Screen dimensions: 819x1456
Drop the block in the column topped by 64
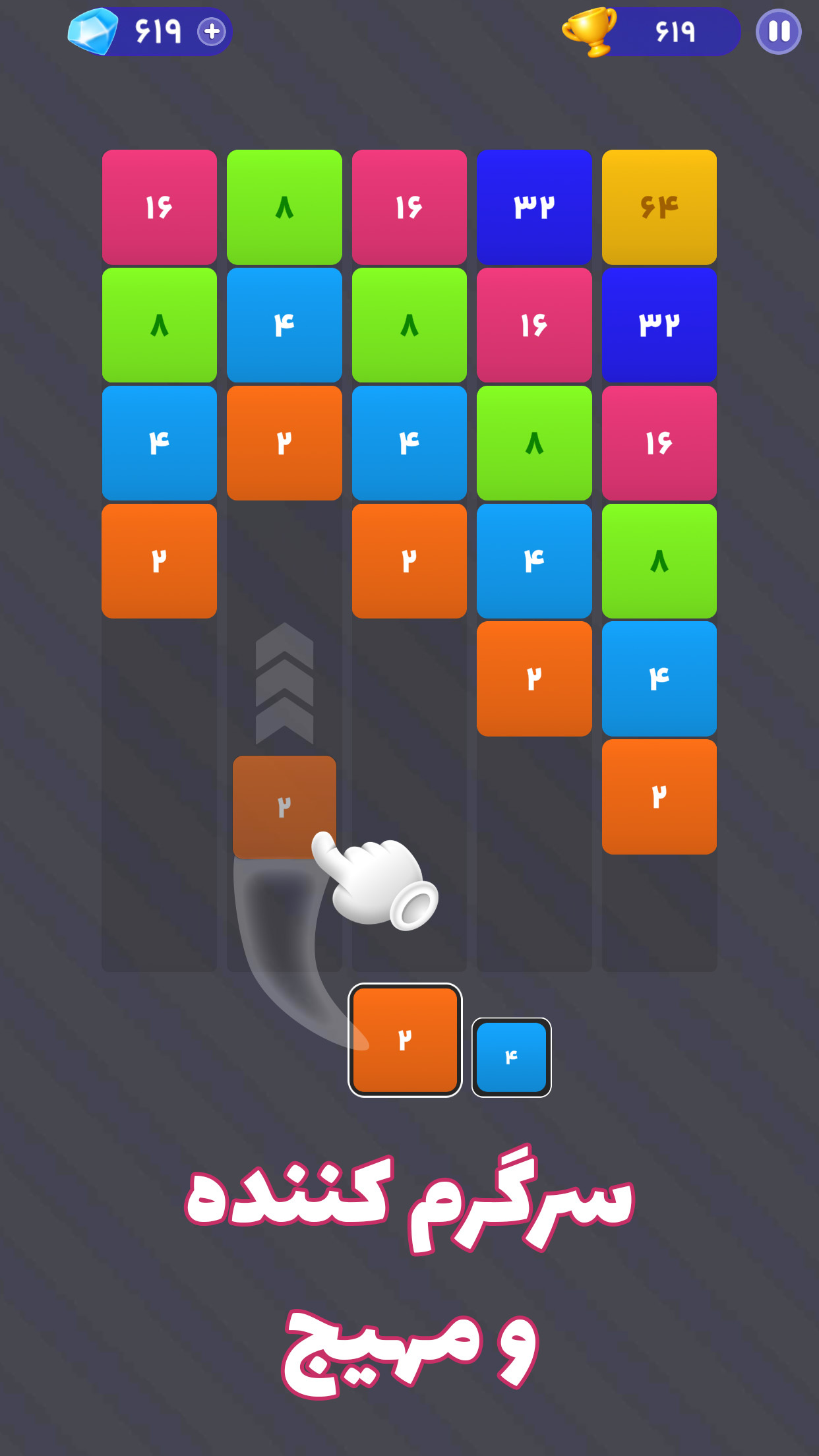point(659,561)
